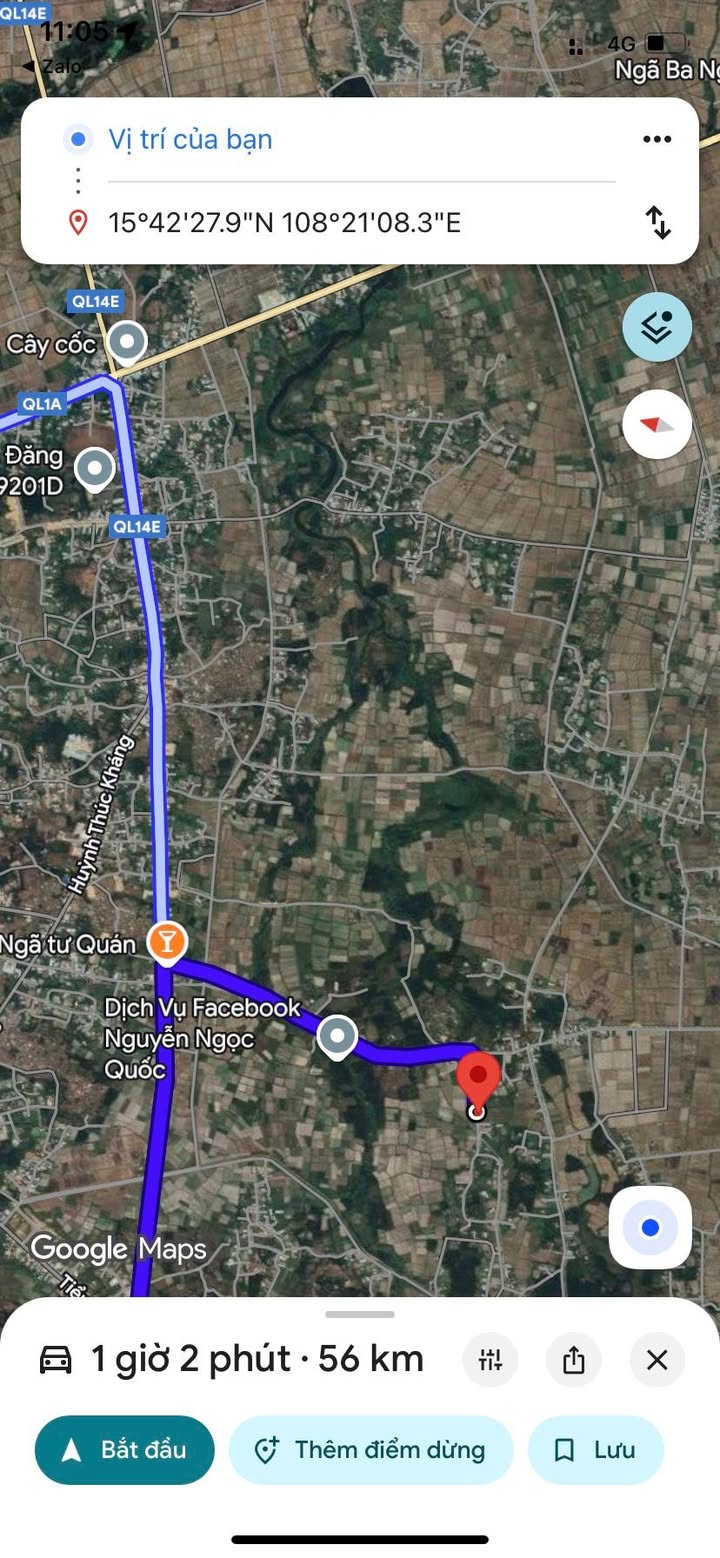
Task: Select Dịch Vụ Facebook Nguyễn Ngọc Quốc marker
Action: (337, 1036)
